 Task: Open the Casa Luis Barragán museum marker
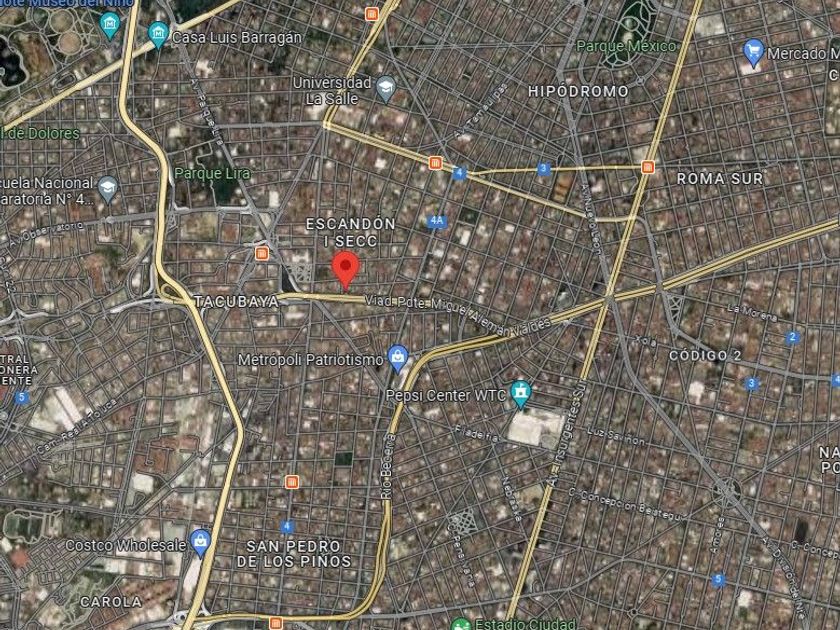tap(159, 35)
